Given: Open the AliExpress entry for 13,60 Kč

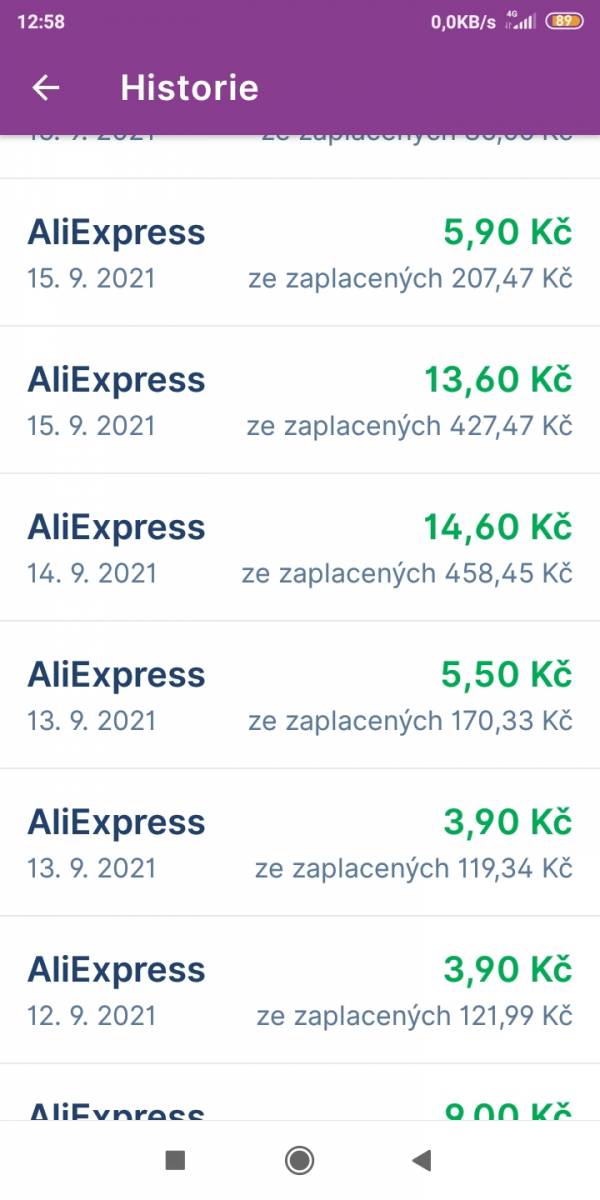Looking at the screenshot, I should [x=300, y=400].
